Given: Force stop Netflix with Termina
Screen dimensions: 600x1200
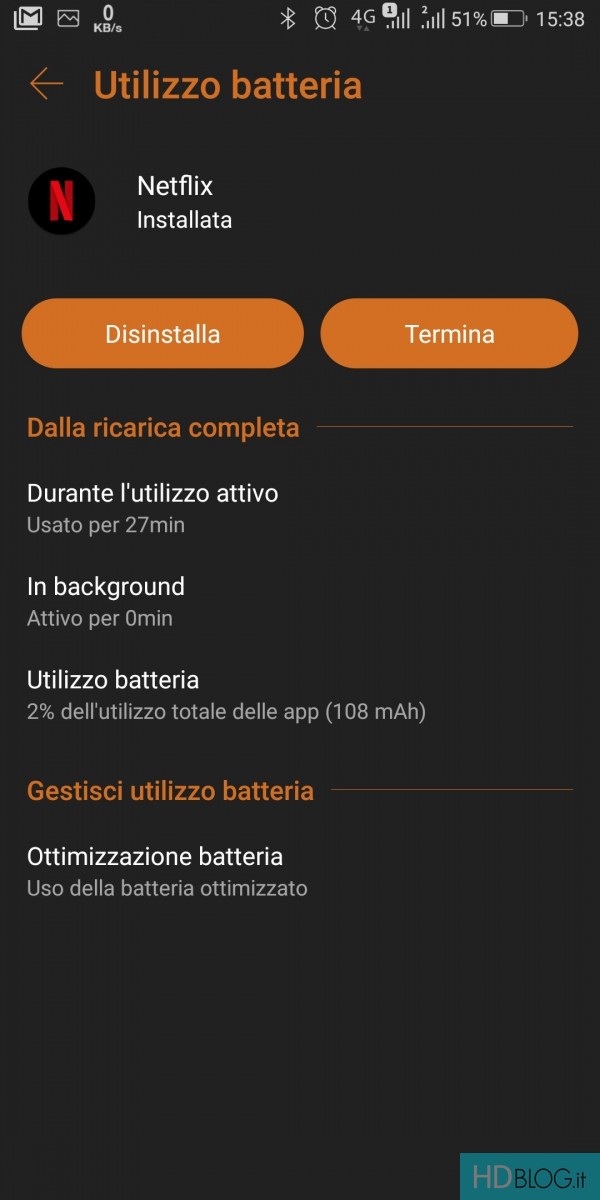Looking at the screenshot, I should tap(449, 334).
